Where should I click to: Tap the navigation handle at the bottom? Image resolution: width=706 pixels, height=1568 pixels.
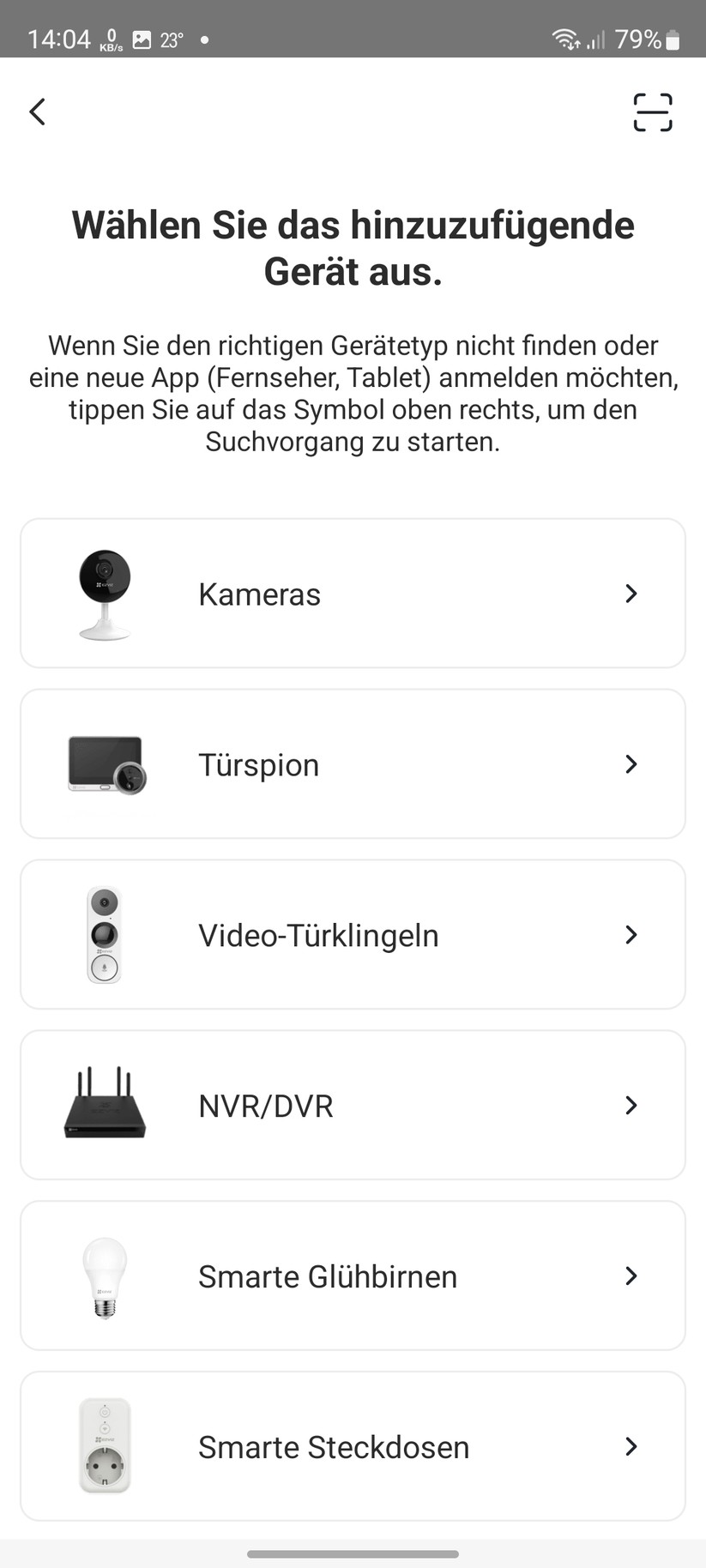pos(353,1553)
